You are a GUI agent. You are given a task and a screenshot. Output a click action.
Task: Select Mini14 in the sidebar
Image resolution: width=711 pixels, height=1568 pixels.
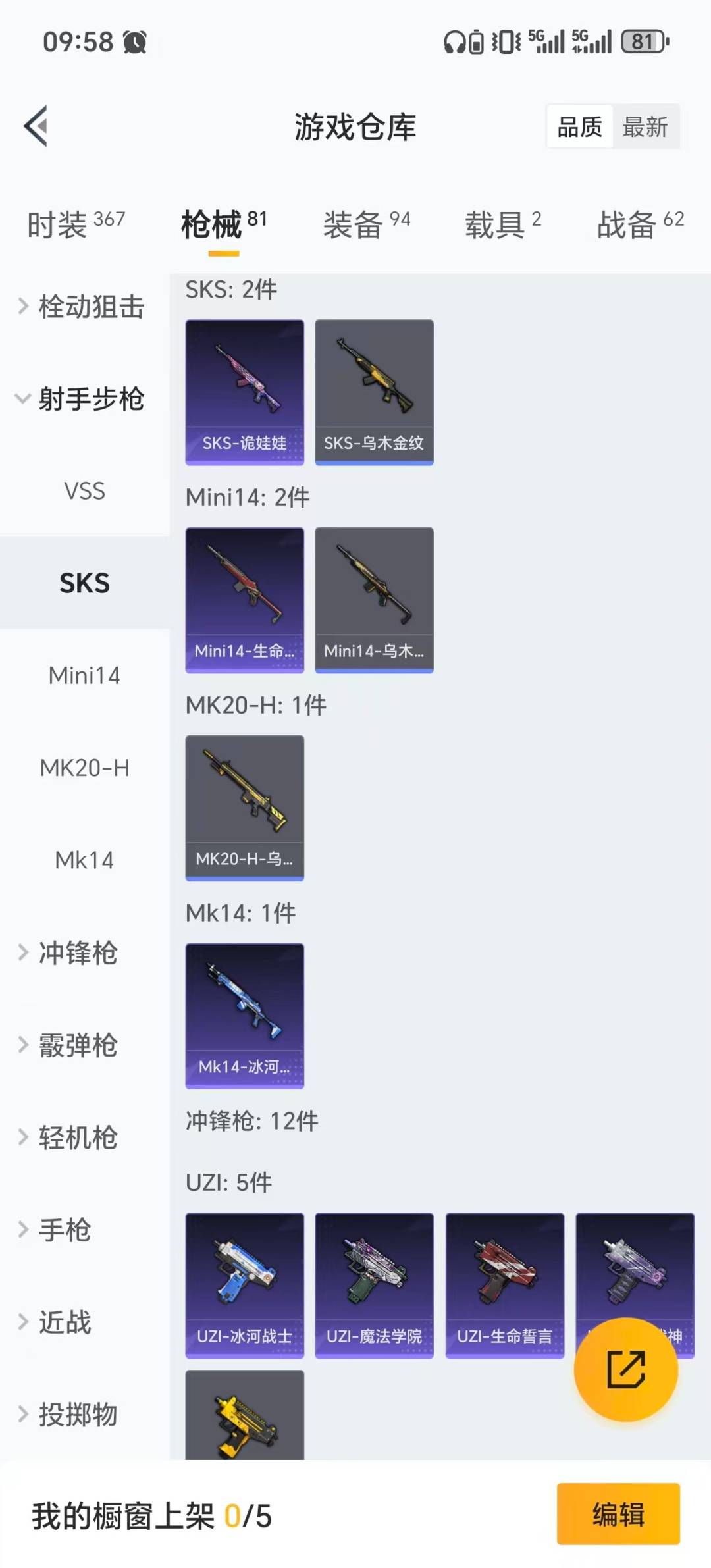pyautogui.click(x=84, y=675)
